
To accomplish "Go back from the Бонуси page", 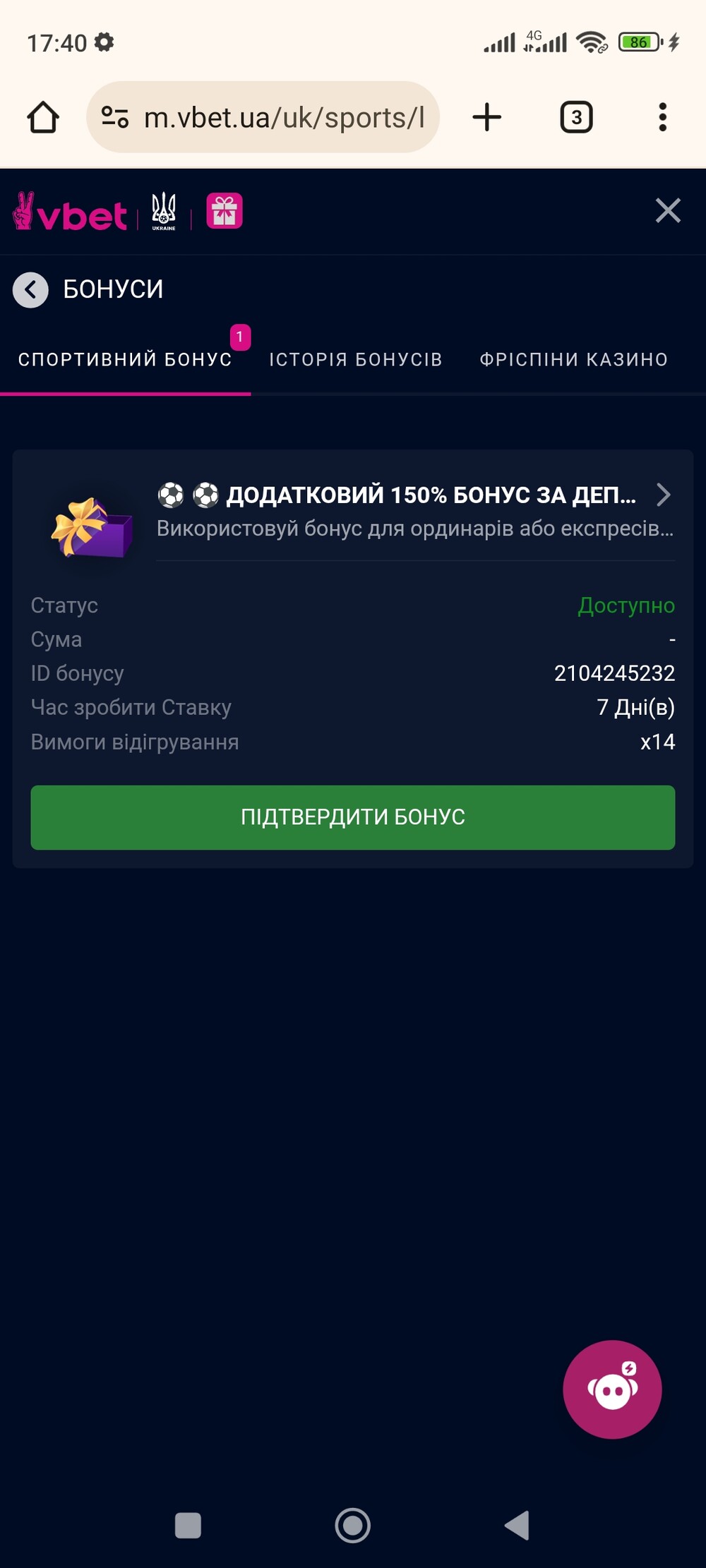I will tap(30, 289).
